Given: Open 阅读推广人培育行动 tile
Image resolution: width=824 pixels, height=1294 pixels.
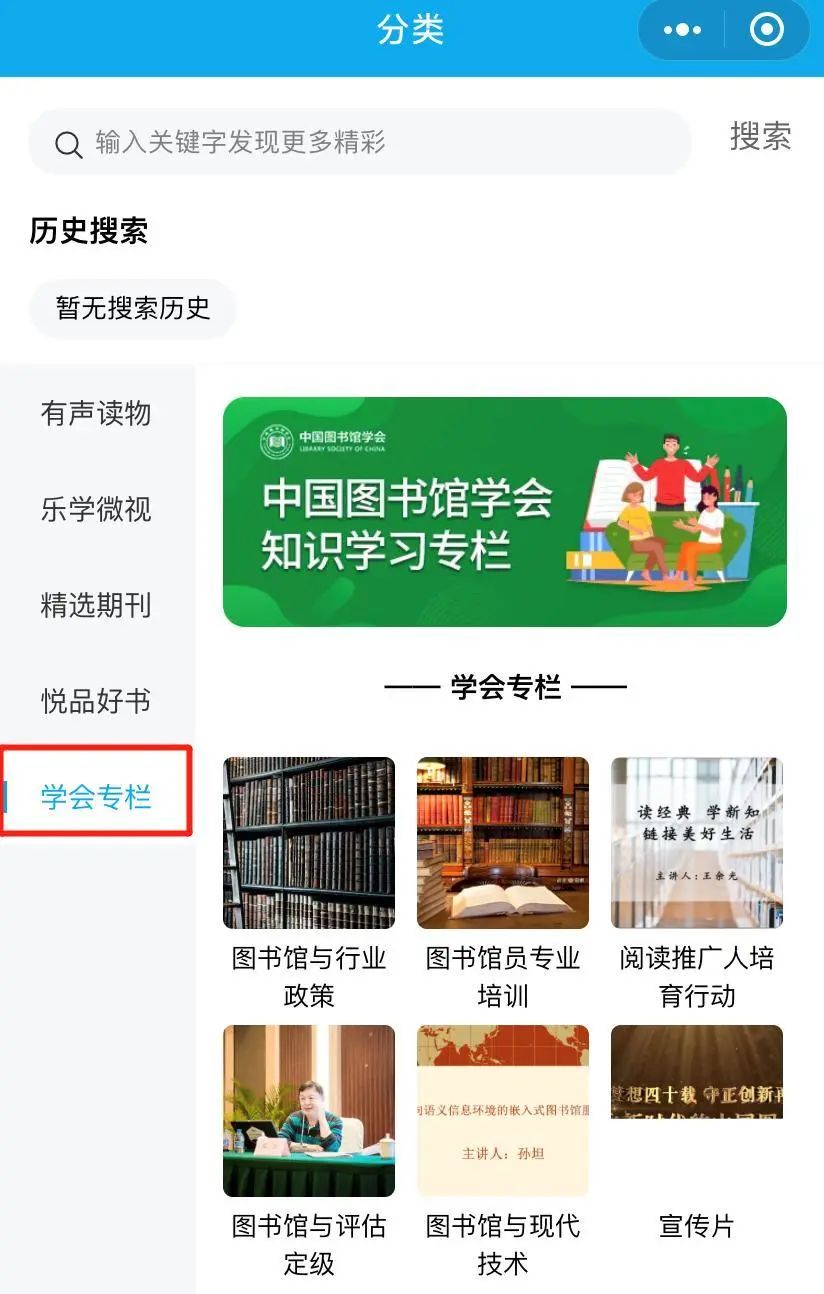Looking at the screenshot, I should (x=696, y=843).
